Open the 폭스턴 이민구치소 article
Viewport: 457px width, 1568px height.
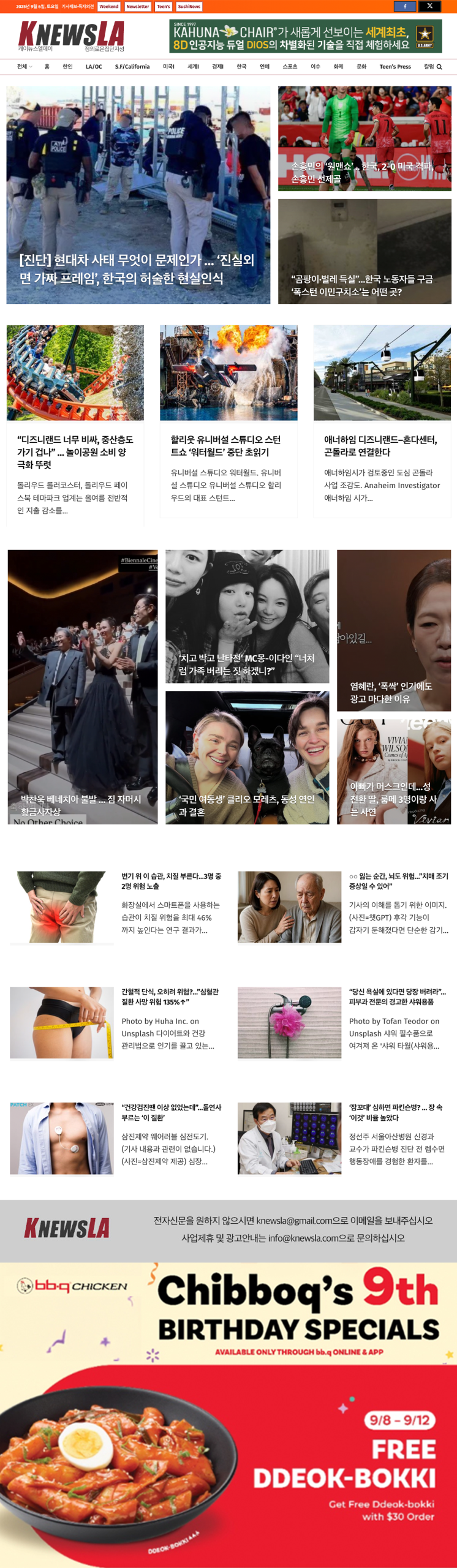(364, 285)
